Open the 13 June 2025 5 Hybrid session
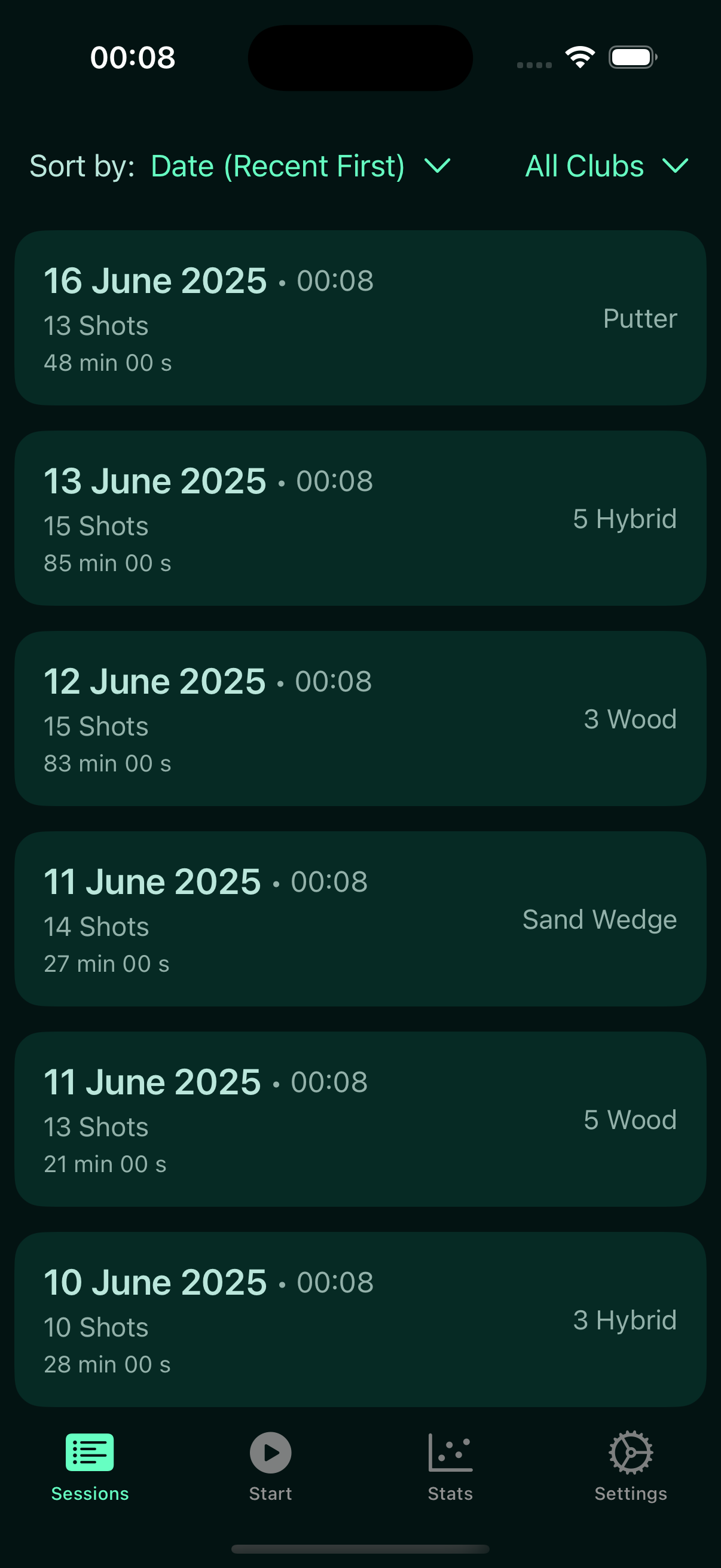Screen dimensions: 721x1568 pyautogui.click(x=360, y=518)
